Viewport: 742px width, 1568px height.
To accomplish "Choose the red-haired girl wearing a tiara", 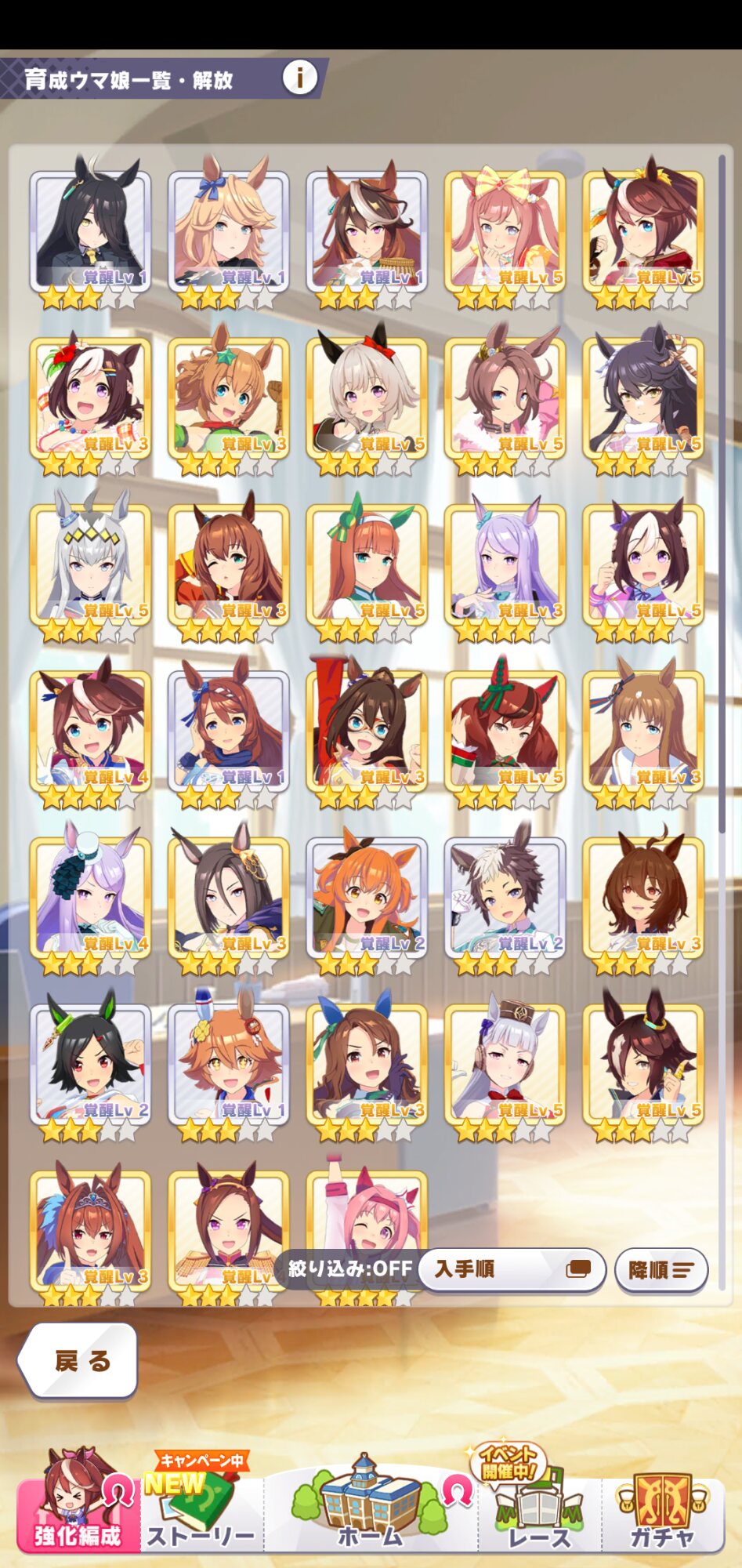I will coord(90,1229).
